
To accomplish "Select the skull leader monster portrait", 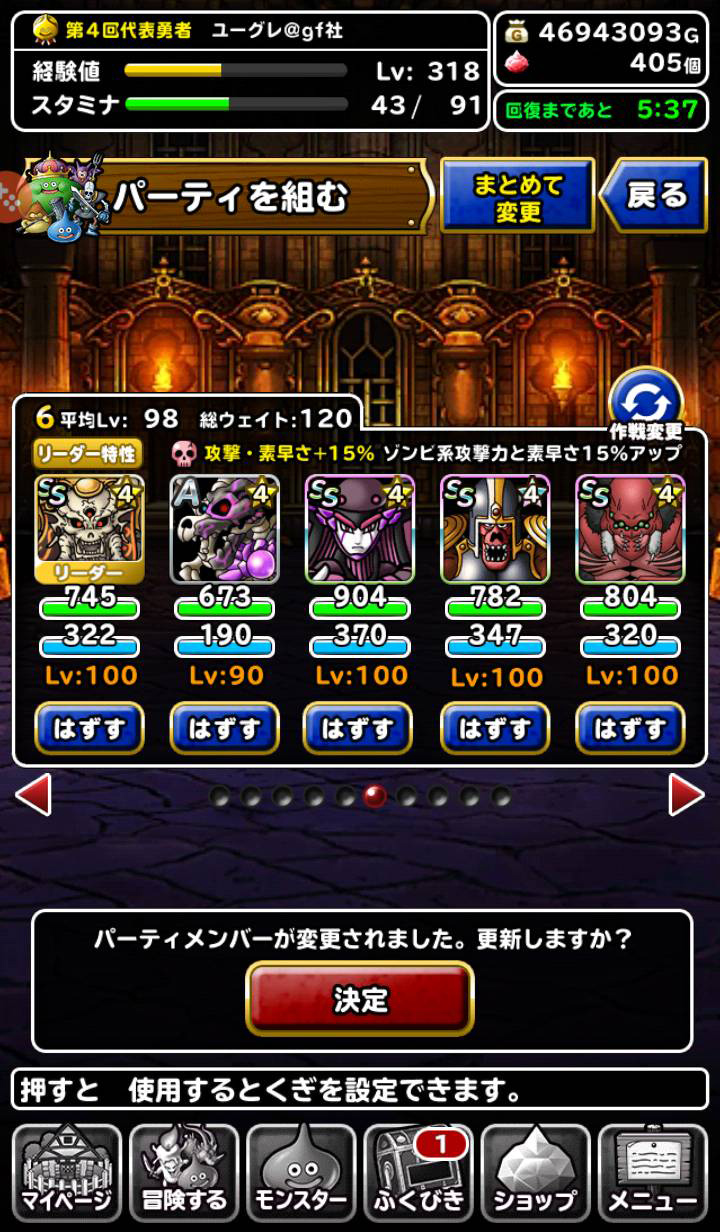I will (x=89, y=529).
